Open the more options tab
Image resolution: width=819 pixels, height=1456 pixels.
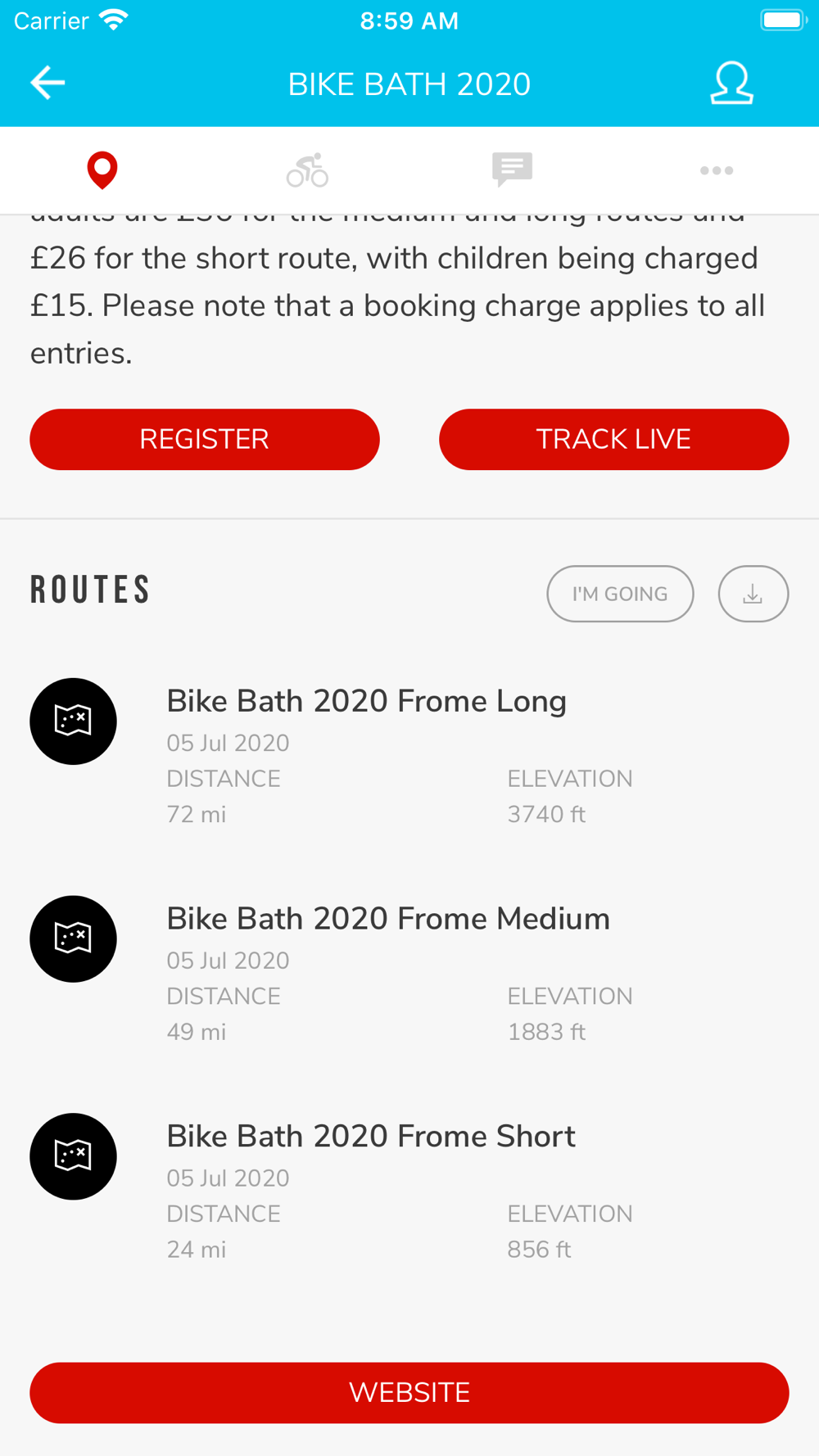tap(717, 170)
